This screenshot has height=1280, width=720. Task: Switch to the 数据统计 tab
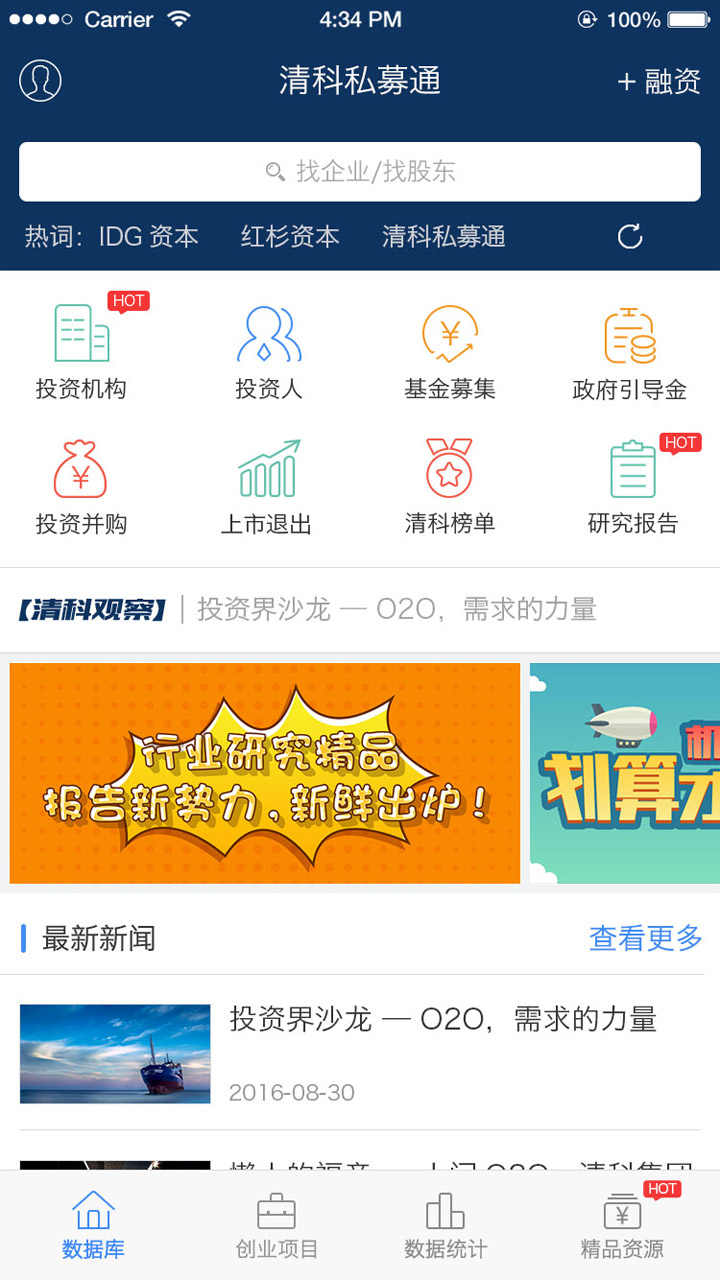446,1226
